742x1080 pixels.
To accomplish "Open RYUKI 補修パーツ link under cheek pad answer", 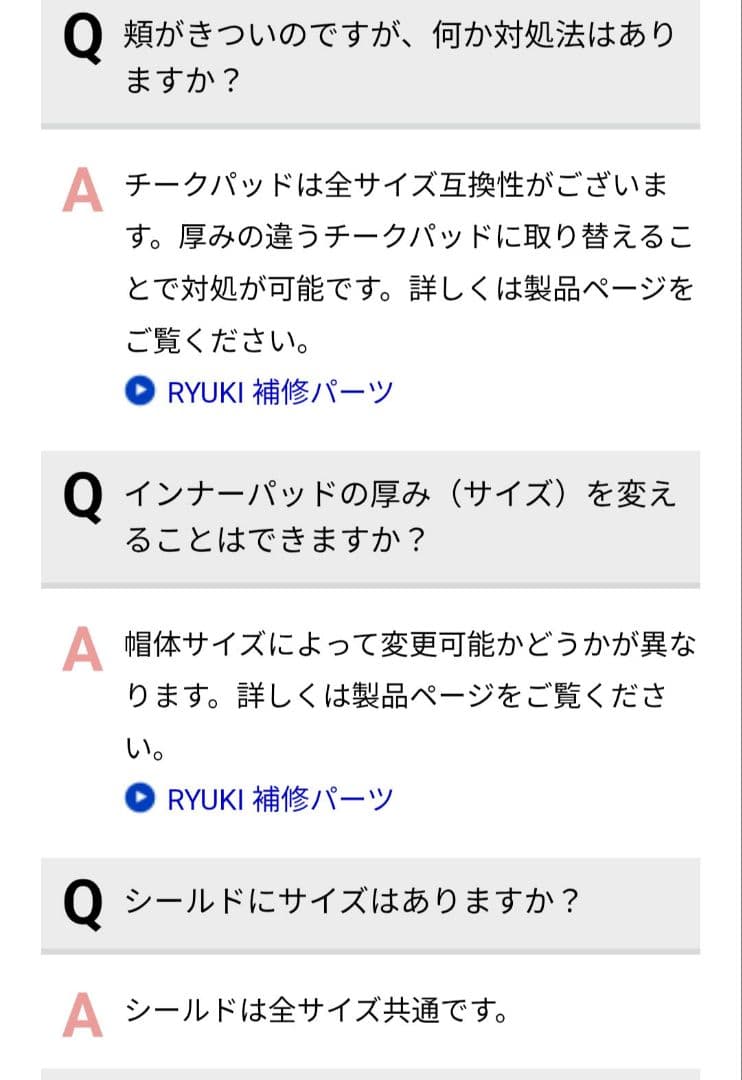I will pos(279,392).
